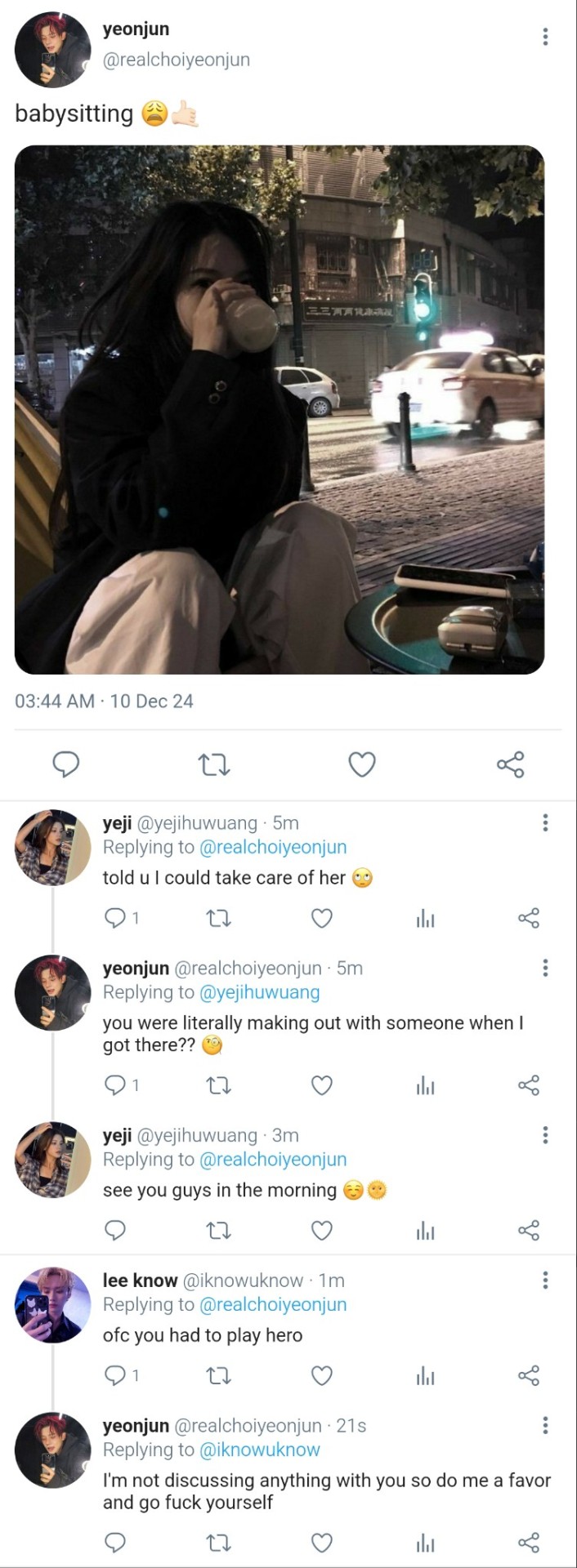This screenshot has height=1568, width=577.
Task: Like yeji's reply about taking care of her
Action: [322, 918]
